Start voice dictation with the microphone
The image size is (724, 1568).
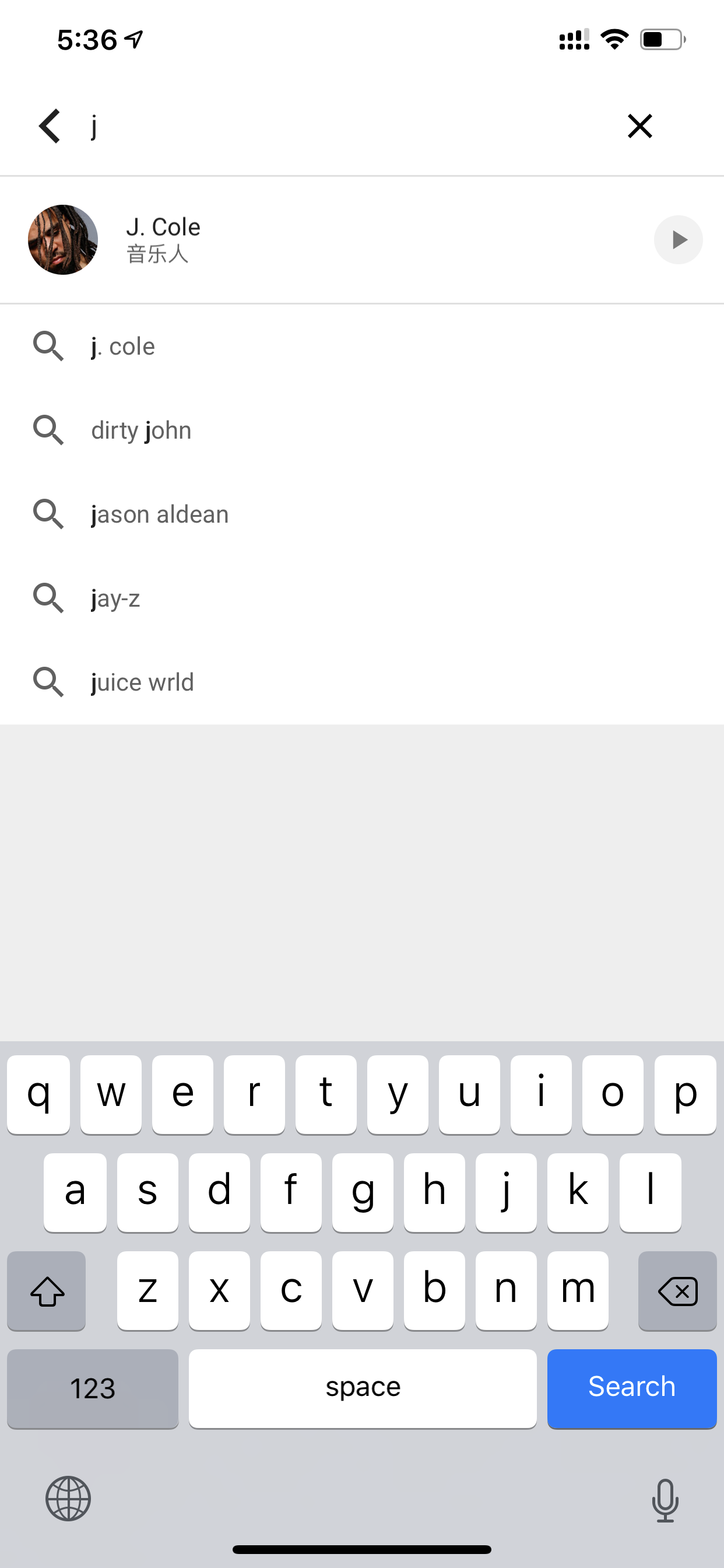[665, 1500]
